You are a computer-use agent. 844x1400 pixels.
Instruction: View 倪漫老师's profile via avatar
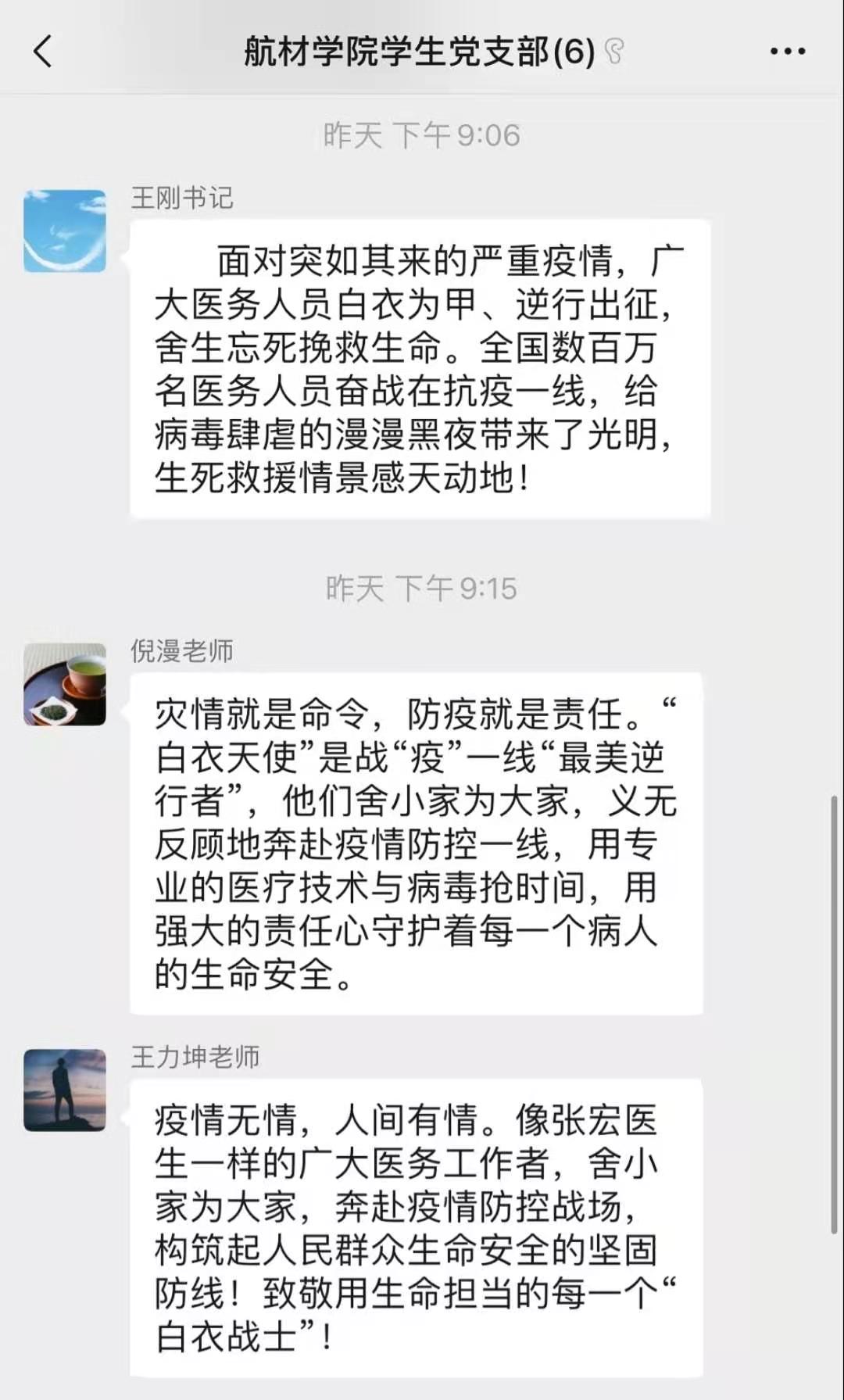click(x=65, y=684)
